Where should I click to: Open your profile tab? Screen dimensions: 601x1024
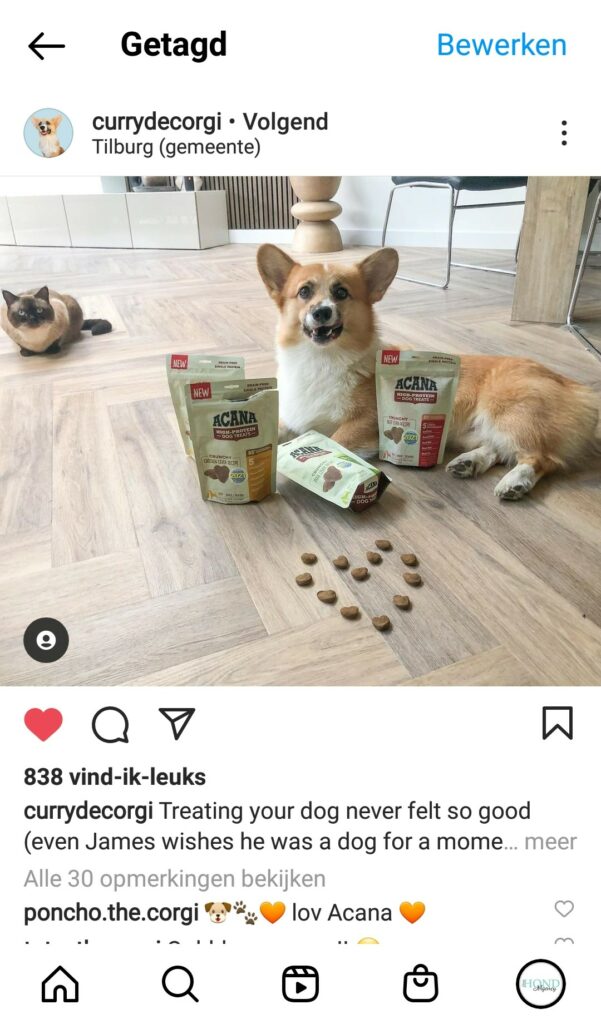pos(541,985)
